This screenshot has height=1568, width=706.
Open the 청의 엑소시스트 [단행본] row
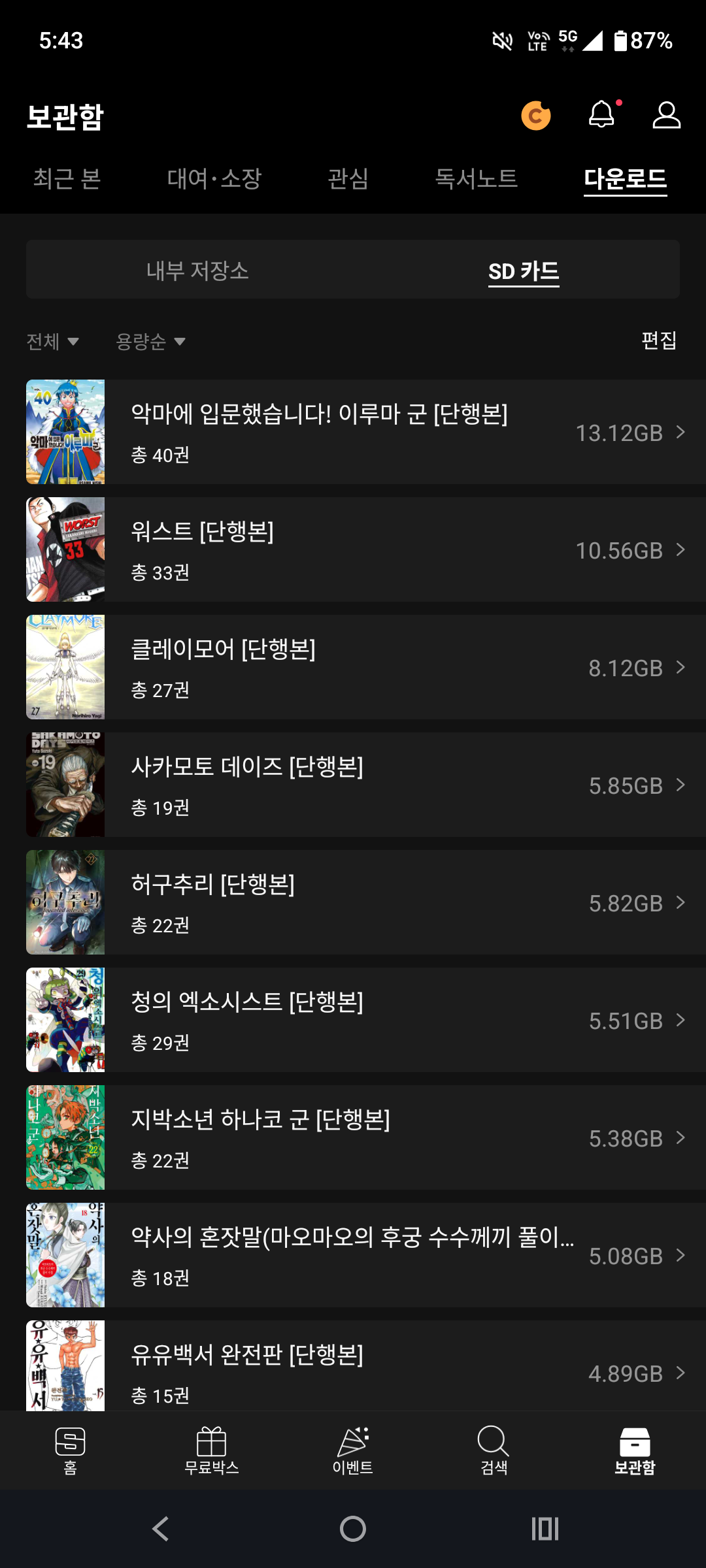366,1020
